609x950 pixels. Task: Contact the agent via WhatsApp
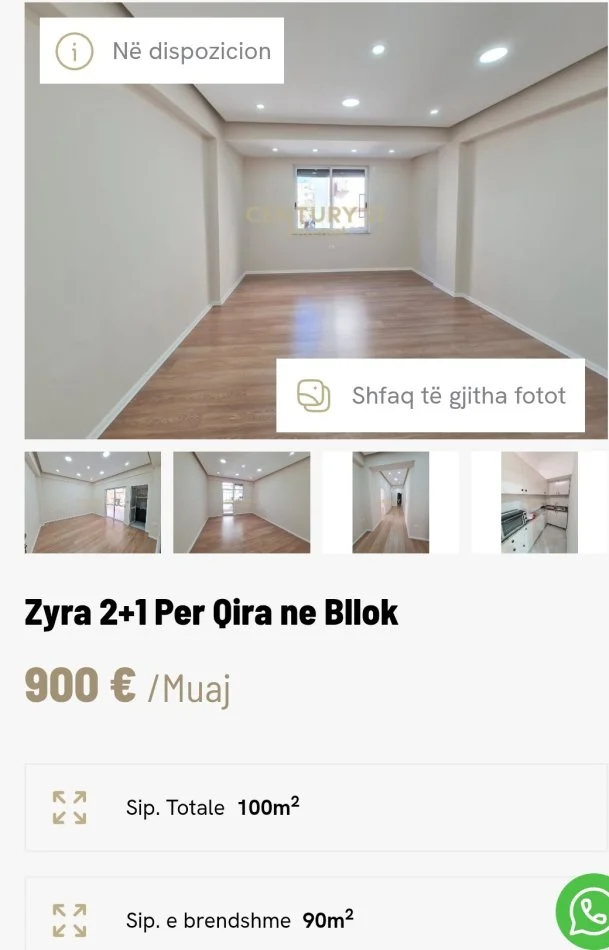[x=587, y=910]
